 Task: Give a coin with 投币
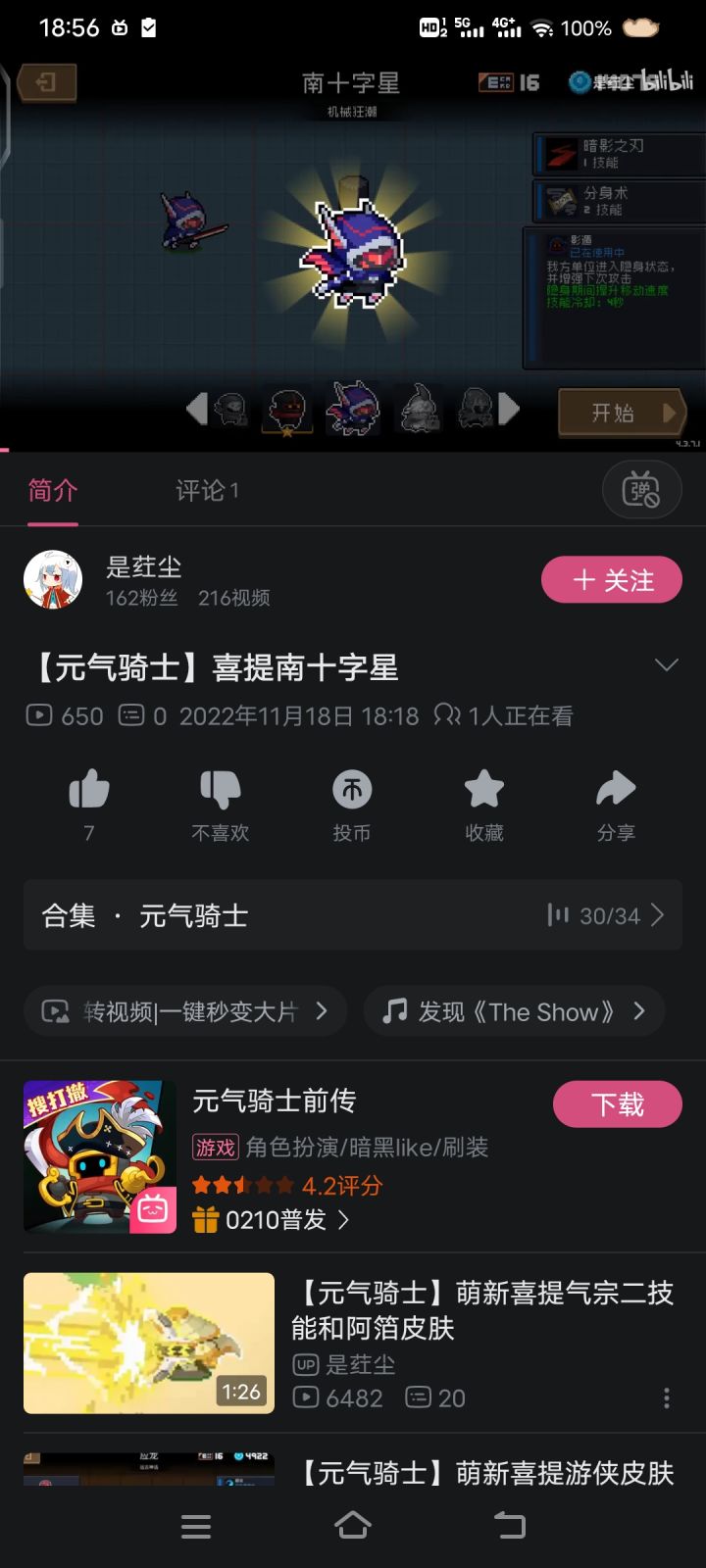point(352,790)
